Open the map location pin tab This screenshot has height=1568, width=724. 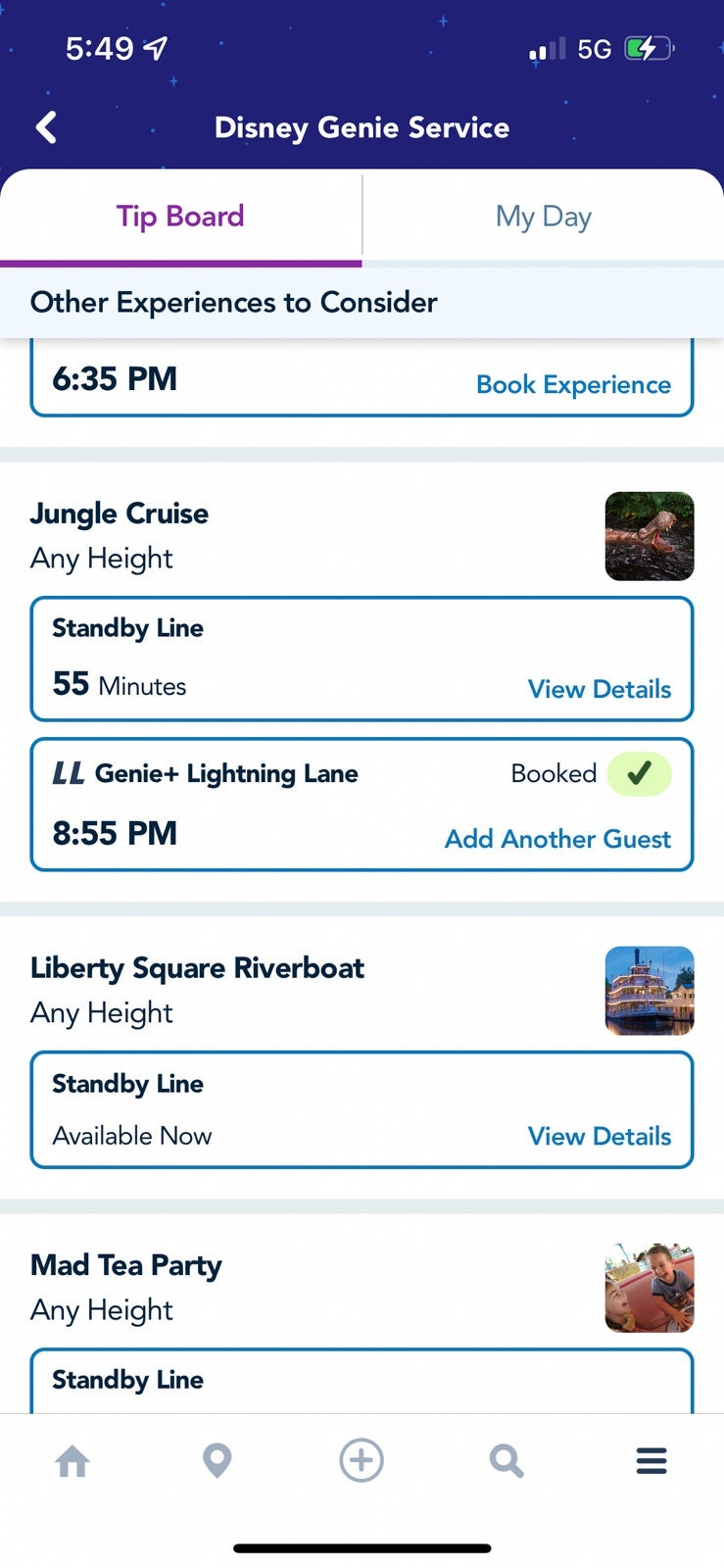point(217,1461)
